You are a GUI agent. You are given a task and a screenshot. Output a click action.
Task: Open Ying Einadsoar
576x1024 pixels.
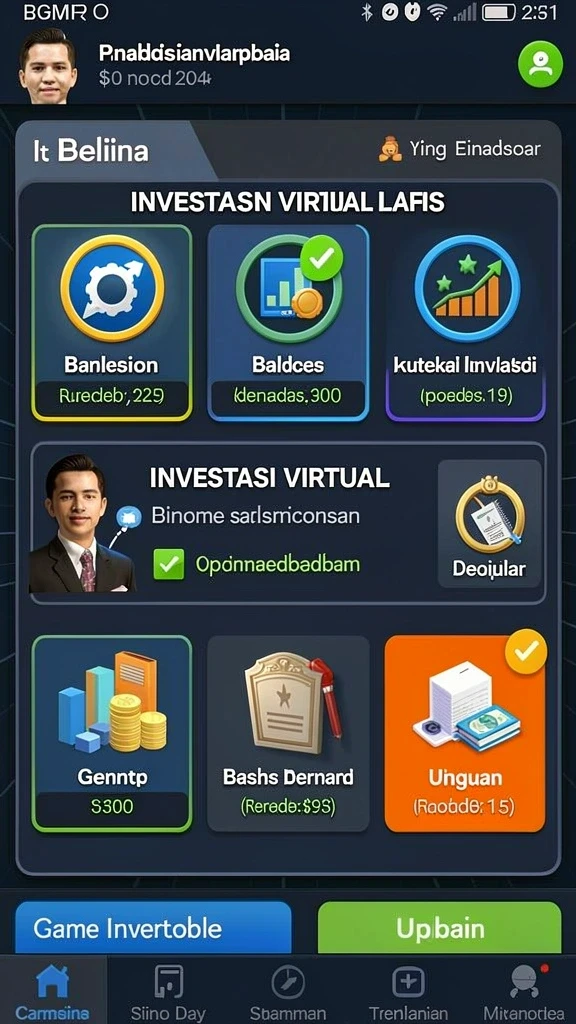click(x=459, y=149)
